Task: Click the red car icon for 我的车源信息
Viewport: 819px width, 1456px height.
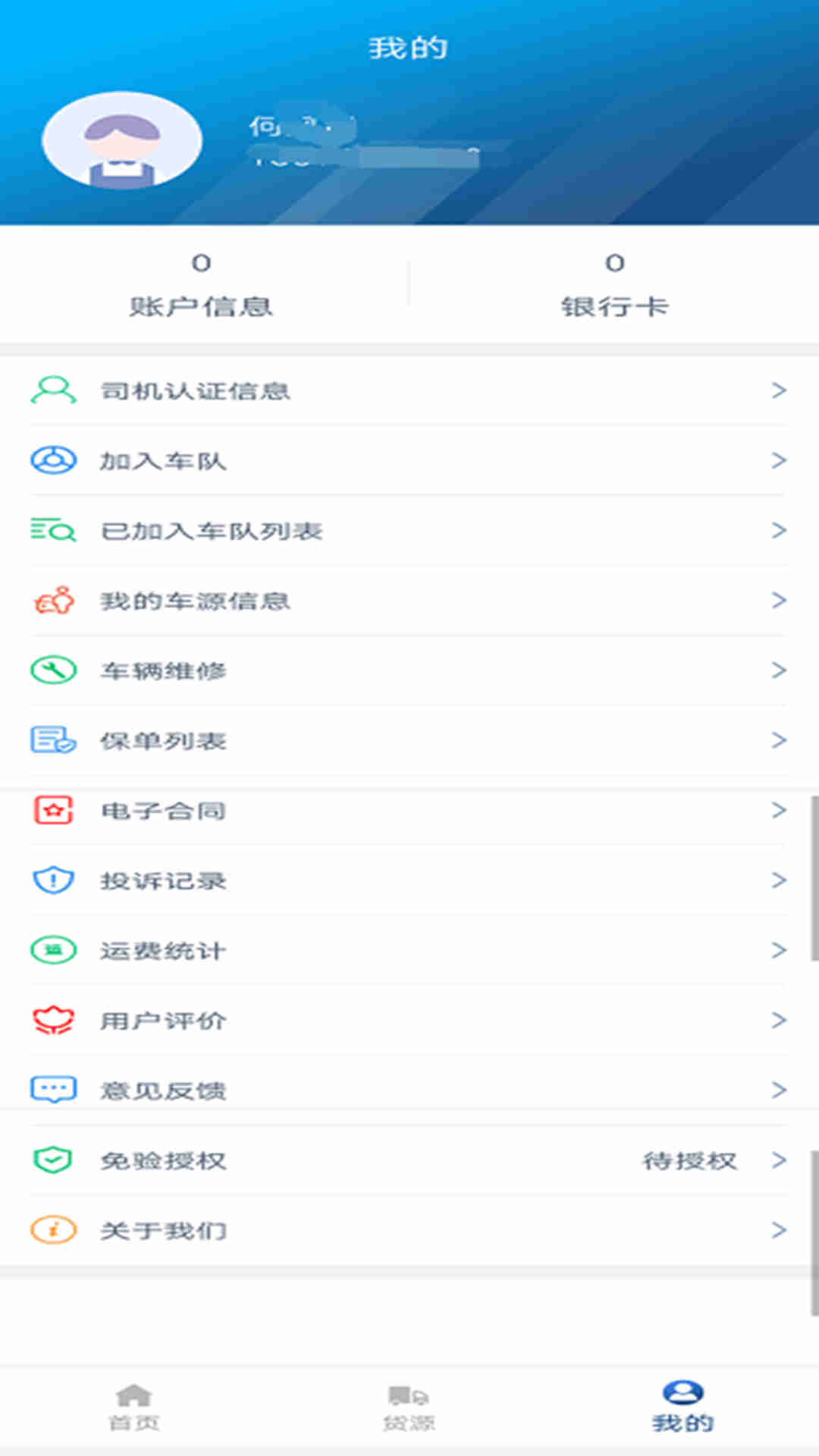Action: pyautogui.click(x=52, y=601)
